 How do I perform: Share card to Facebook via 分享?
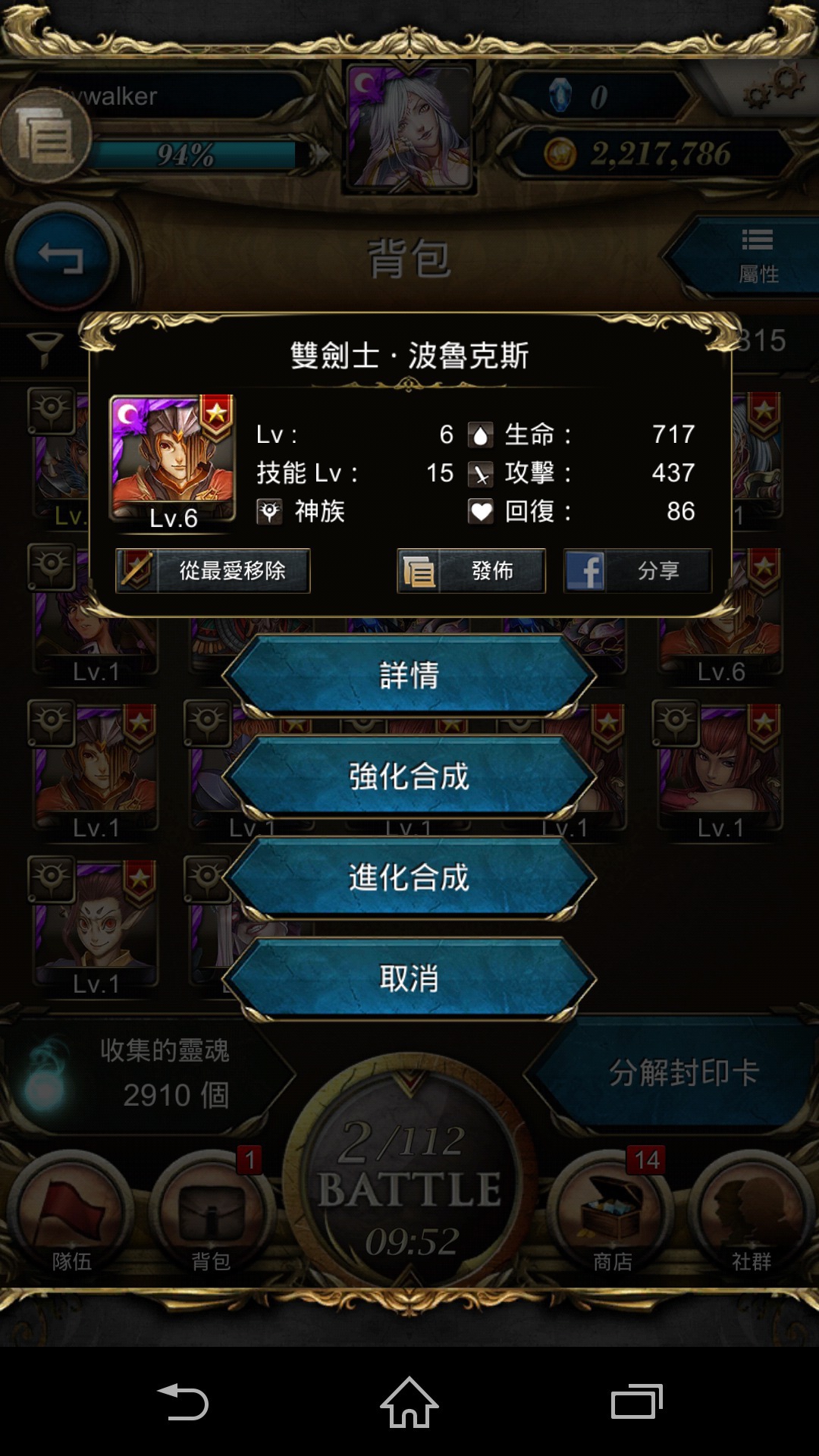(638, 570)
